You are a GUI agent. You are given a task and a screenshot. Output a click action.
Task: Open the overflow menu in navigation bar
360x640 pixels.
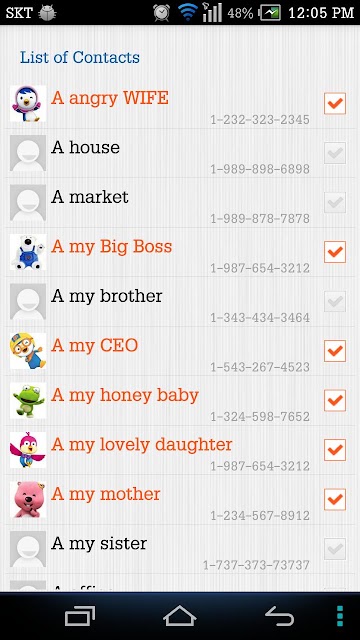tap(340, 616)
